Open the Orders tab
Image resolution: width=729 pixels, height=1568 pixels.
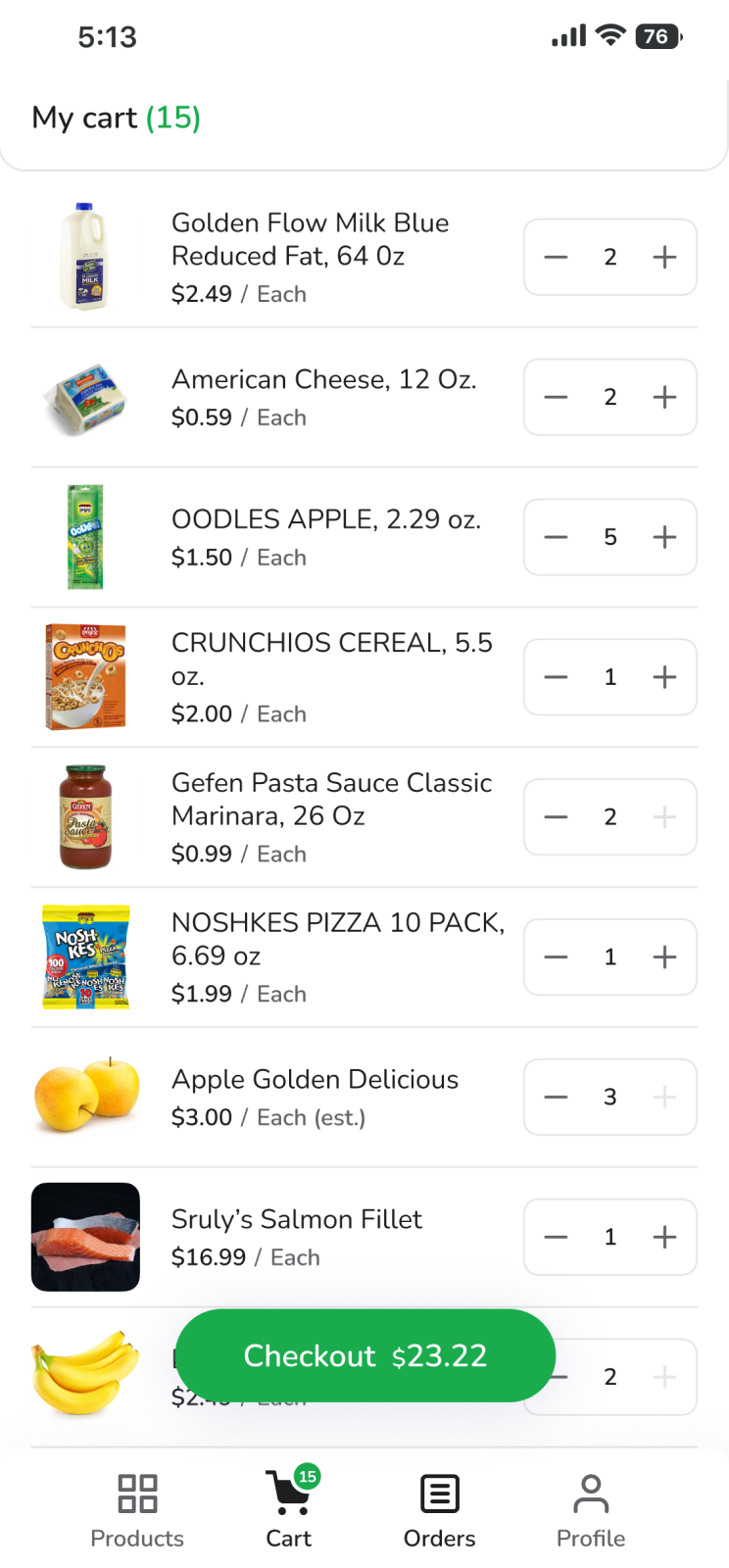click(439, 1511)
